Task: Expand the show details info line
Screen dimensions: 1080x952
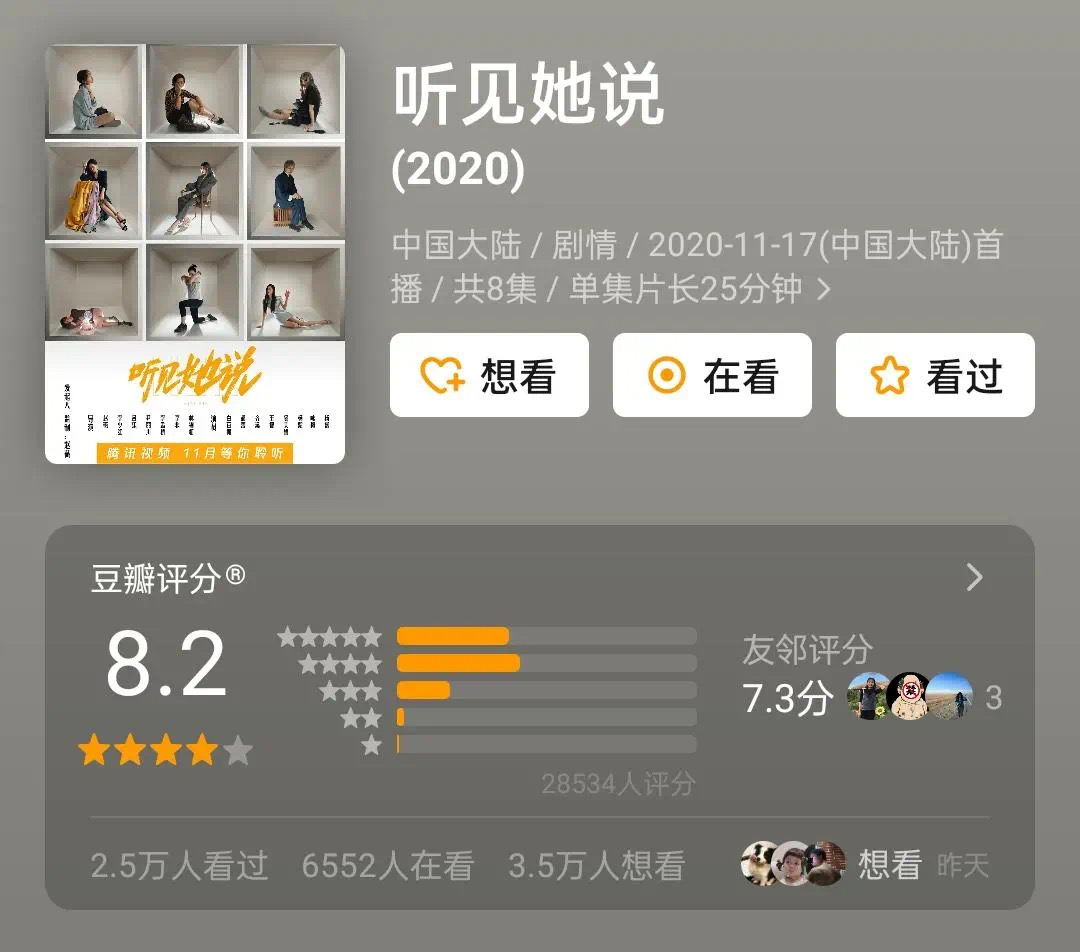Action: point(823,290)
